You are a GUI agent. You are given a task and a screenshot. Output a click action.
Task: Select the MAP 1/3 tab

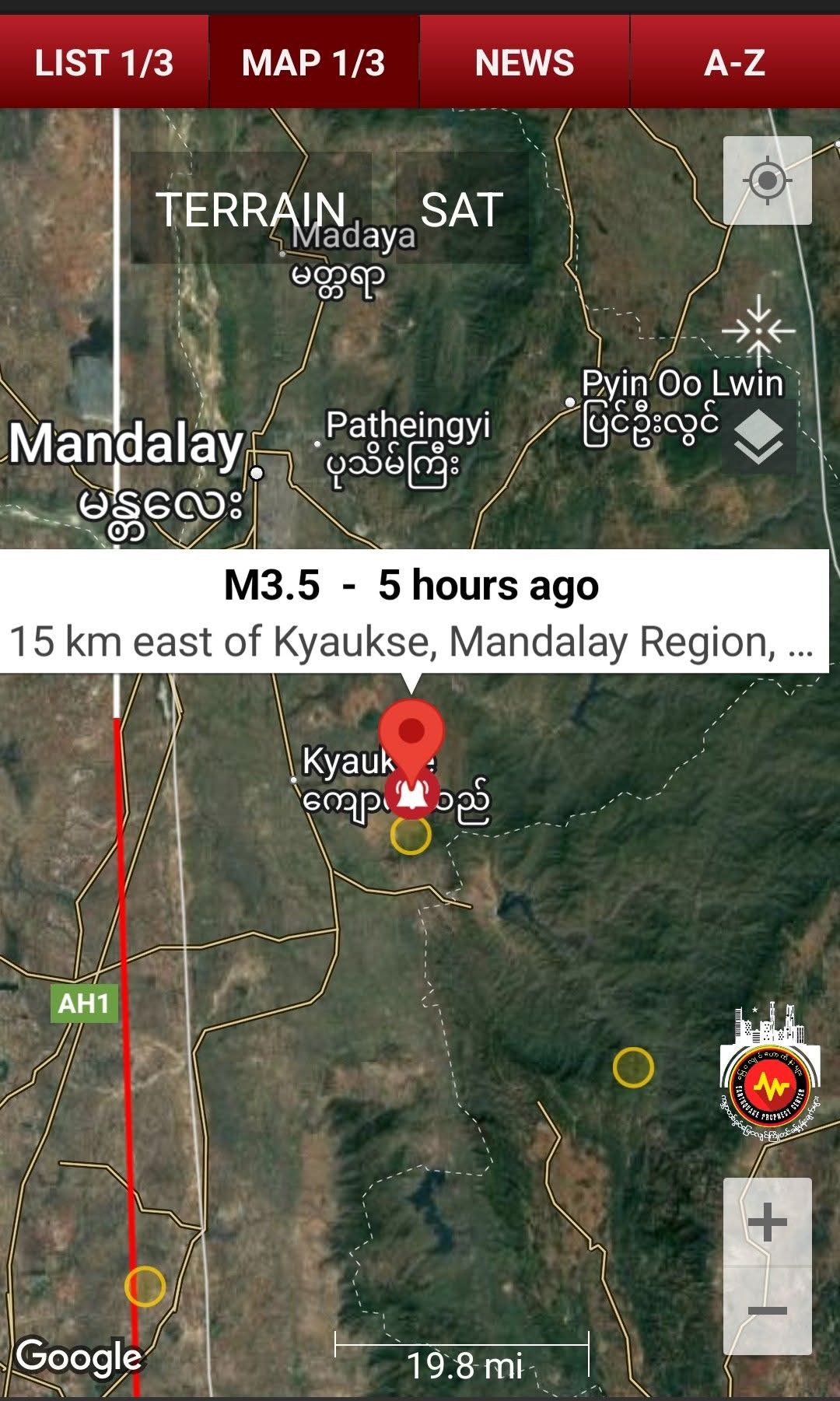(314, 62)
